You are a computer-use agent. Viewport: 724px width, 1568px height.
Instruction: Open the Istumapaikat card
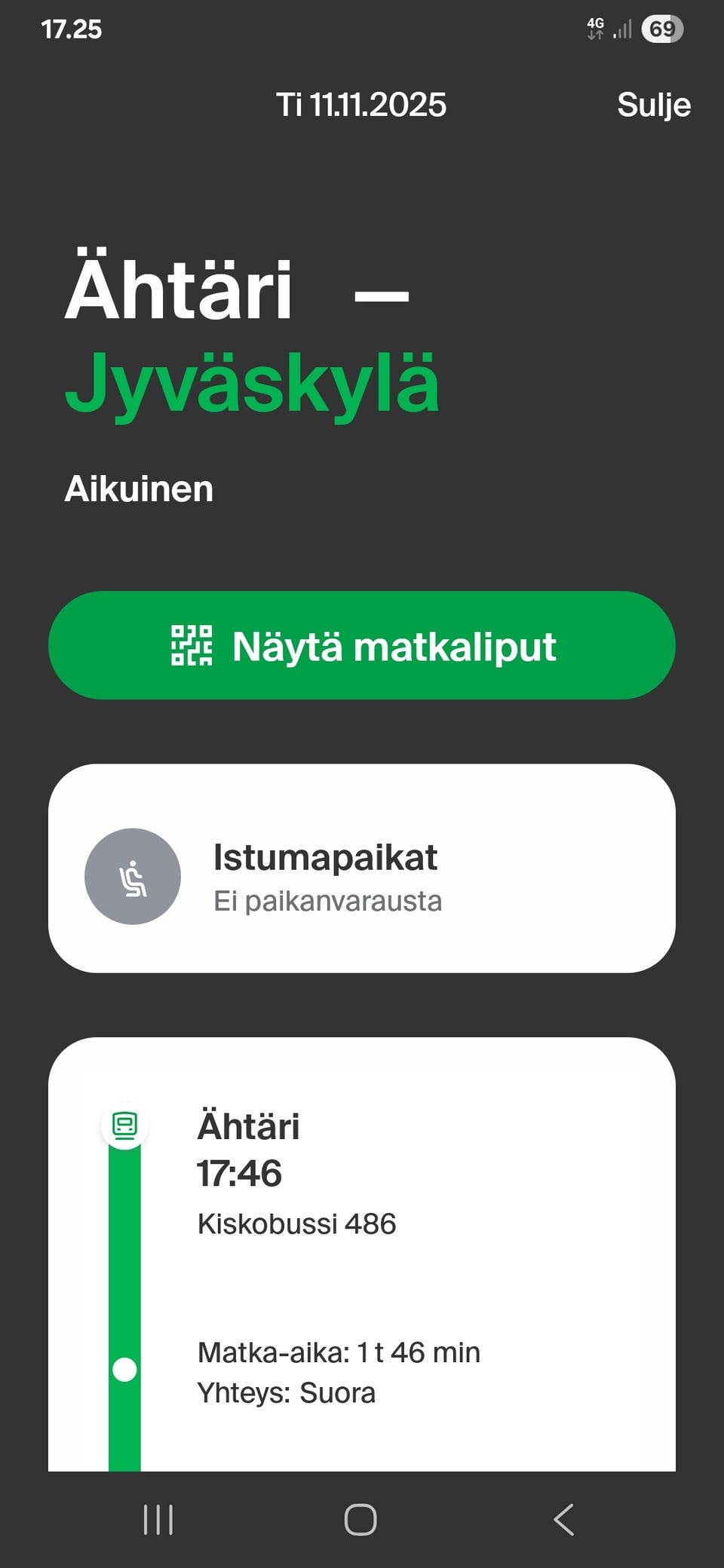pyautogui.click(x=362, y=871)
